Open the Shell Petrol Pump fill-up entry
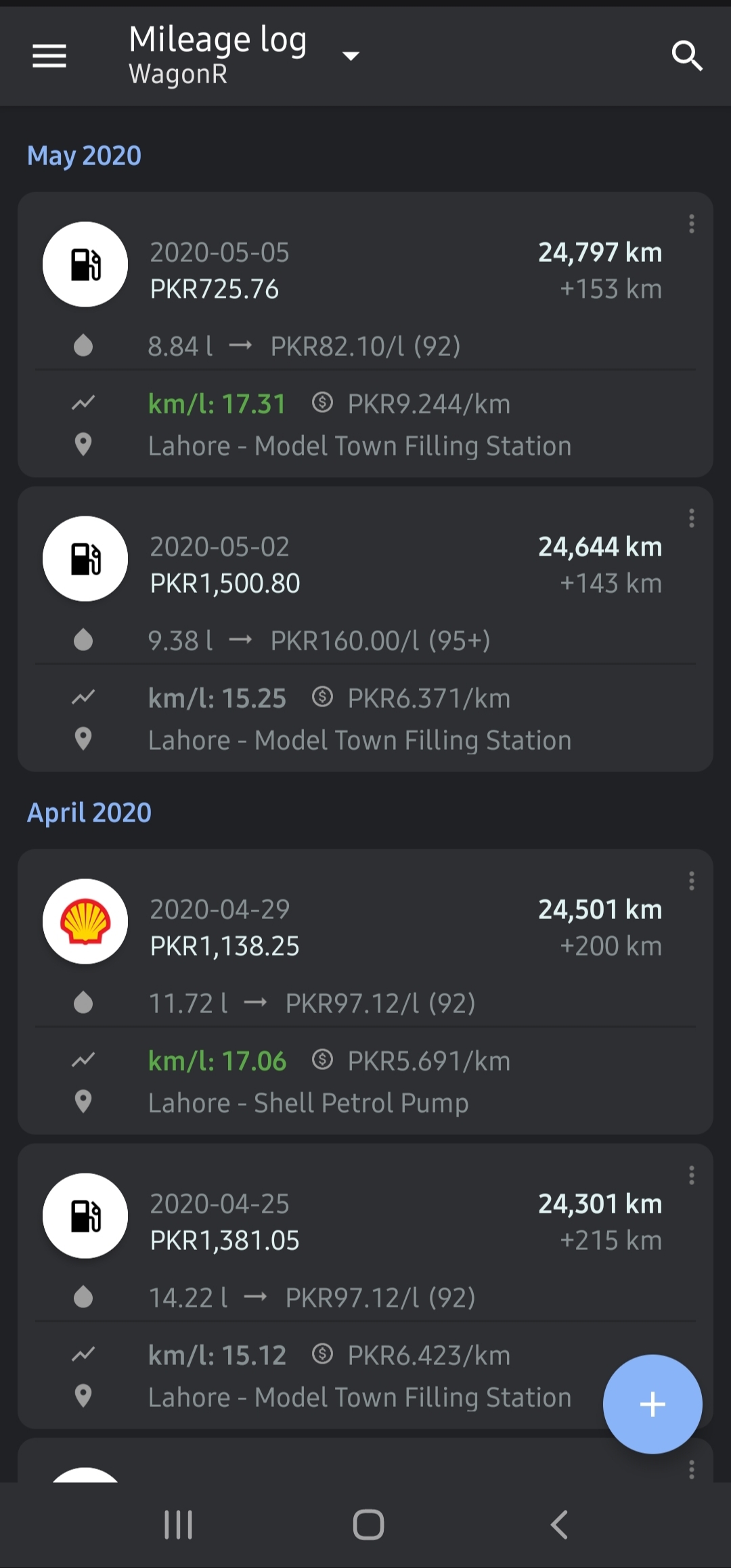Image resolution: width=731 pixels, height=1568 pixels. [365, 992]
